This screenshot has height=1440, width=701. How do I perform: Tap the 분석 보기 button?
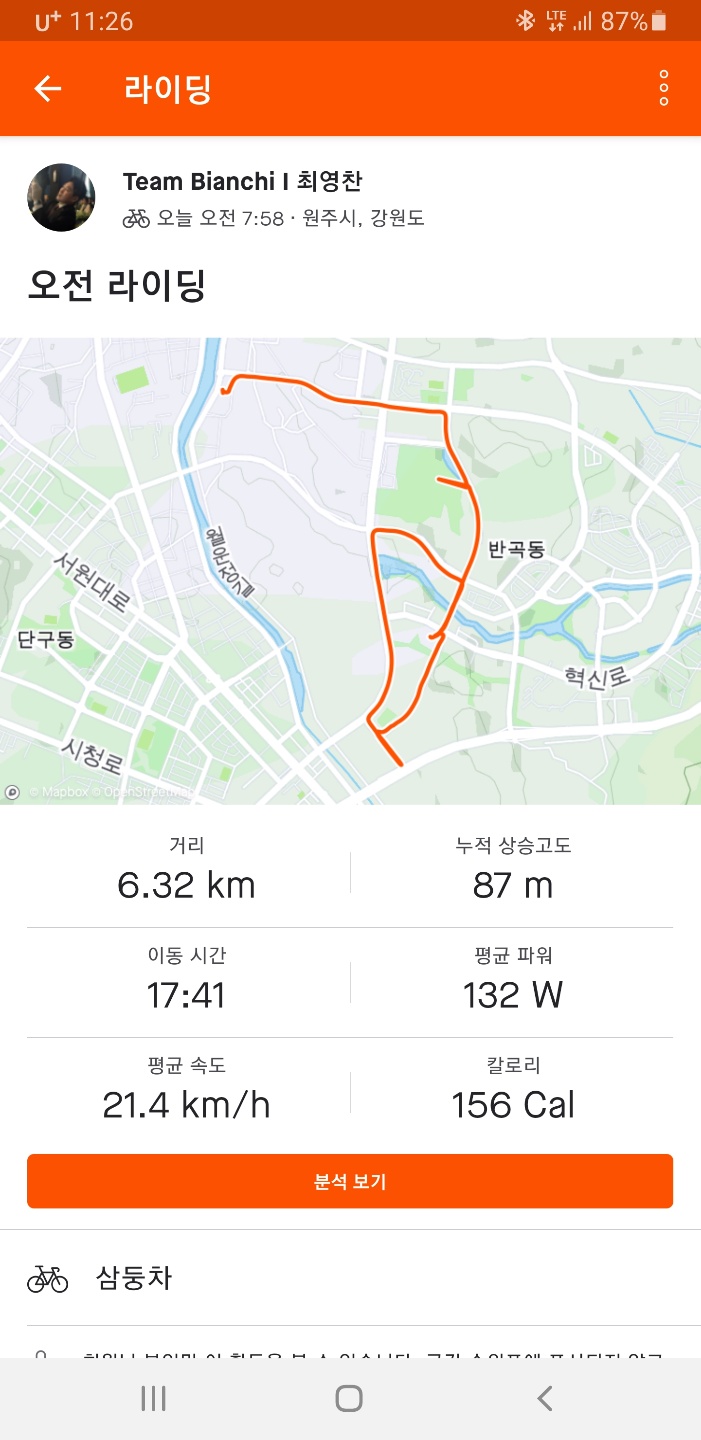350,1181
